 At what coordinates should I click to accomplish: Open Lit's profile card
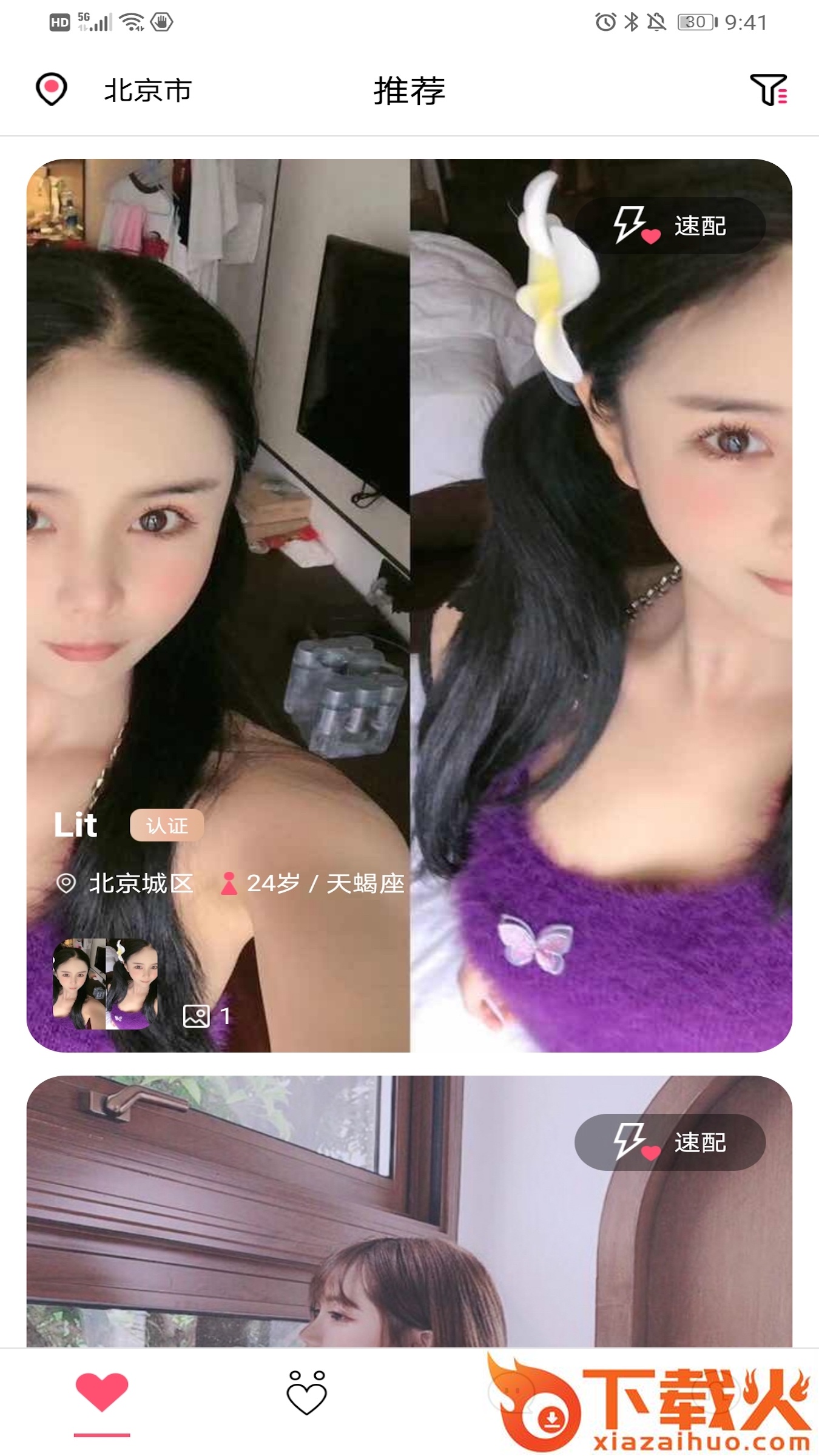pyautogui.click(x=409, y=546)
